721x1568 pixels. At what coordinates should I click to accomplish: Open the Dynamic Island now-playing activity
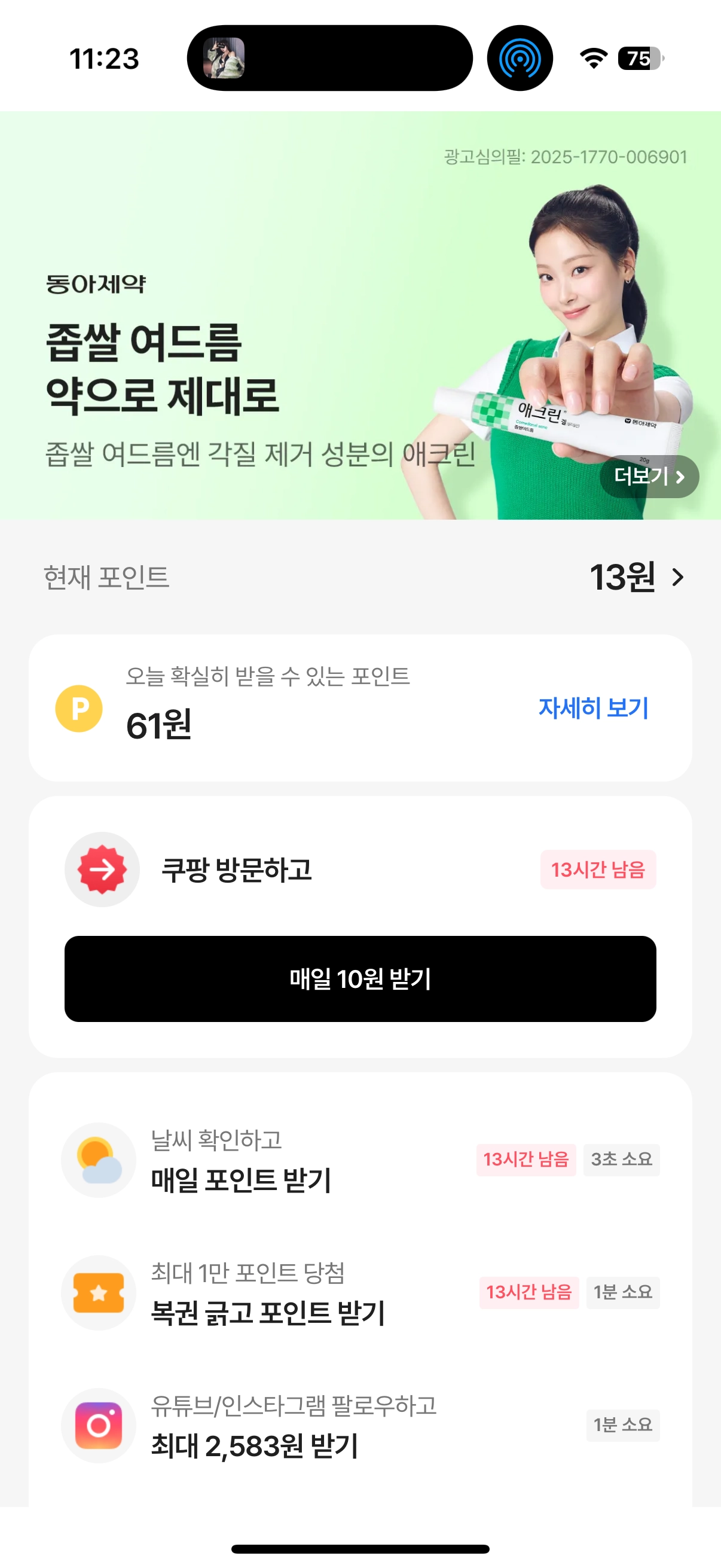329,59
